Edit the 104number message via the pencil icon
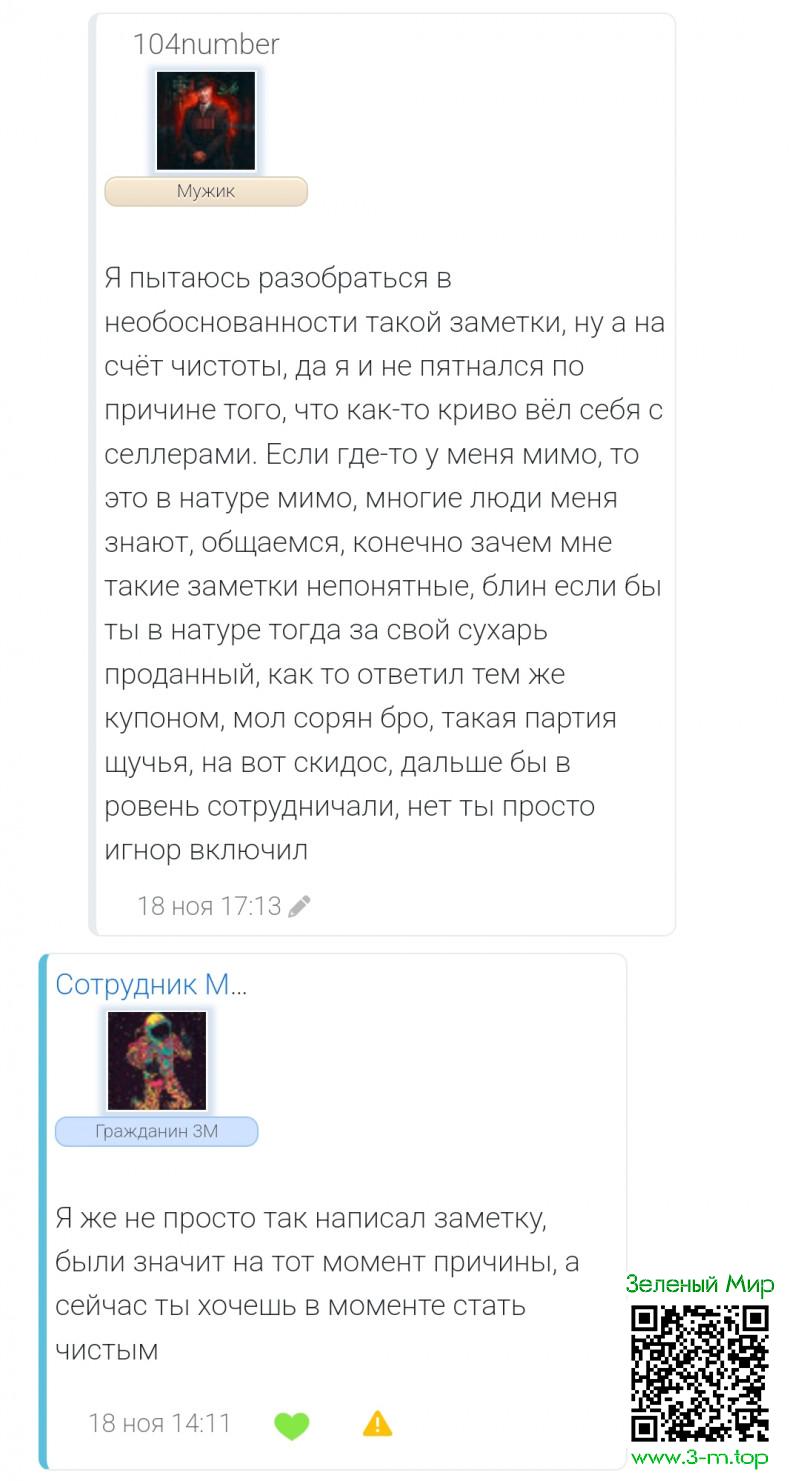800x1481 pixels. (x=299, y=906)
